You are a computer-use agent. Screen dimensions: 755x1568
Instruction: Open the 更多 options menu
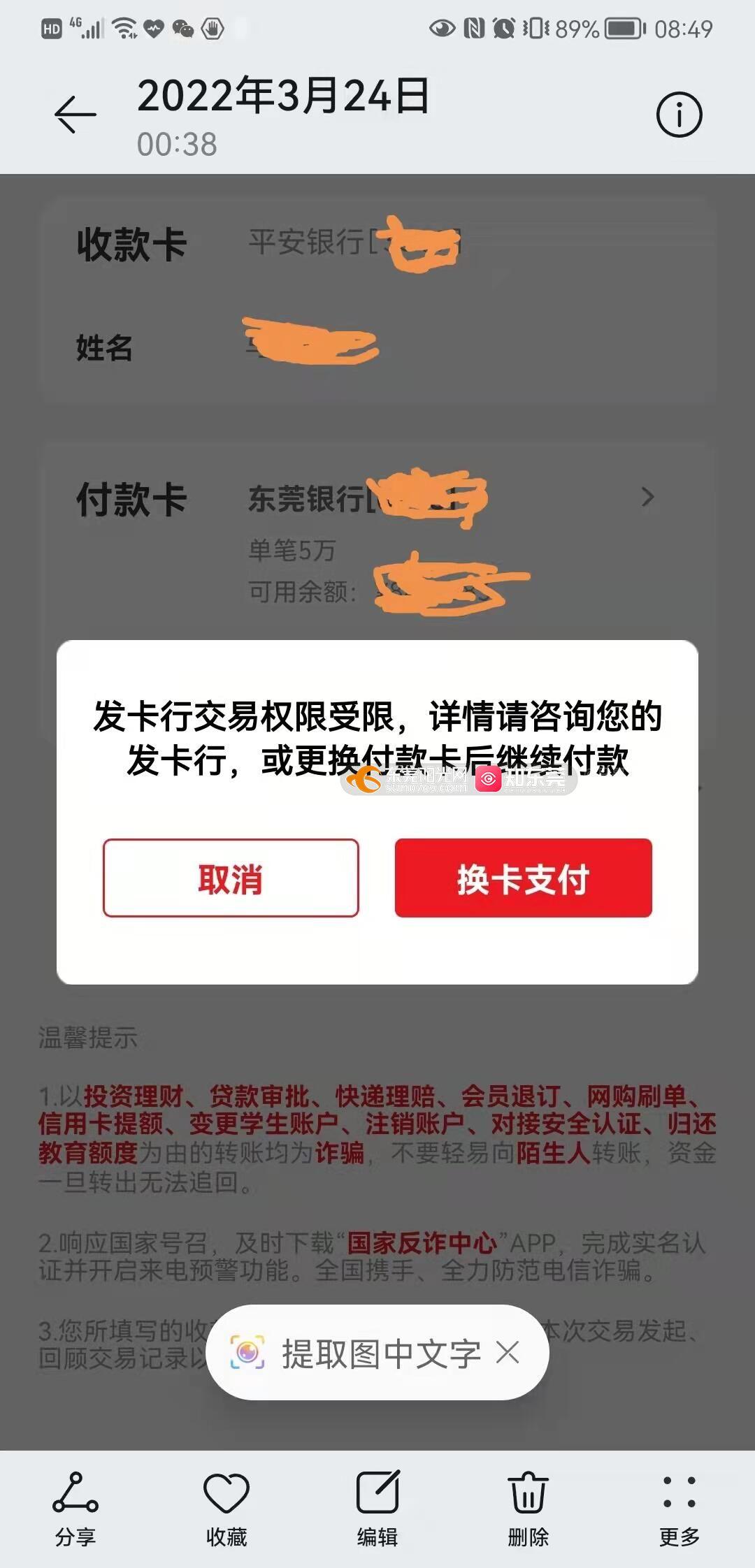(x=679, y=1509)
